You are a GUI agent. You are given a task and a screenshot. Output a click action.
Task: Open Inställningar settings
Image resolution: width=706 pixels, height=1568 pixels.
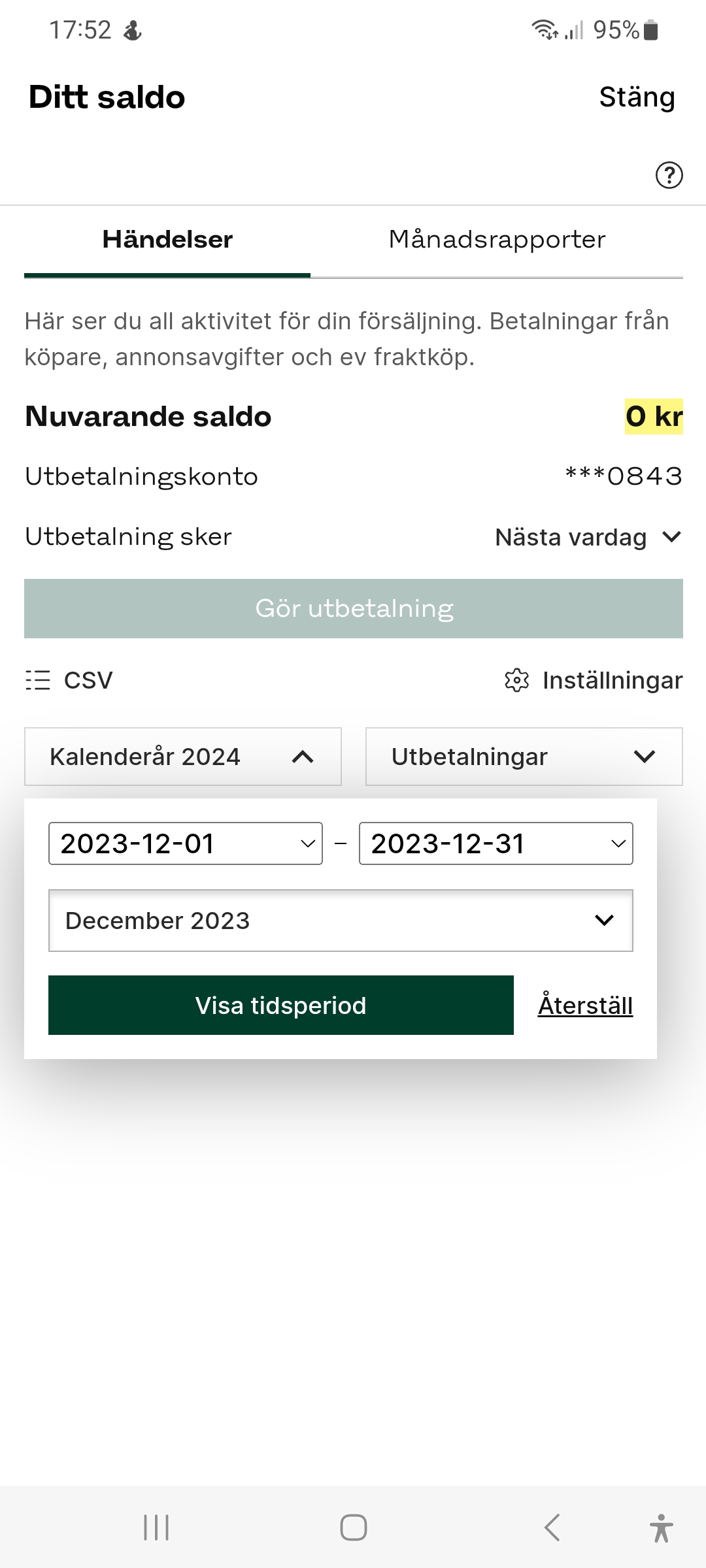click(x=594, y=680)
